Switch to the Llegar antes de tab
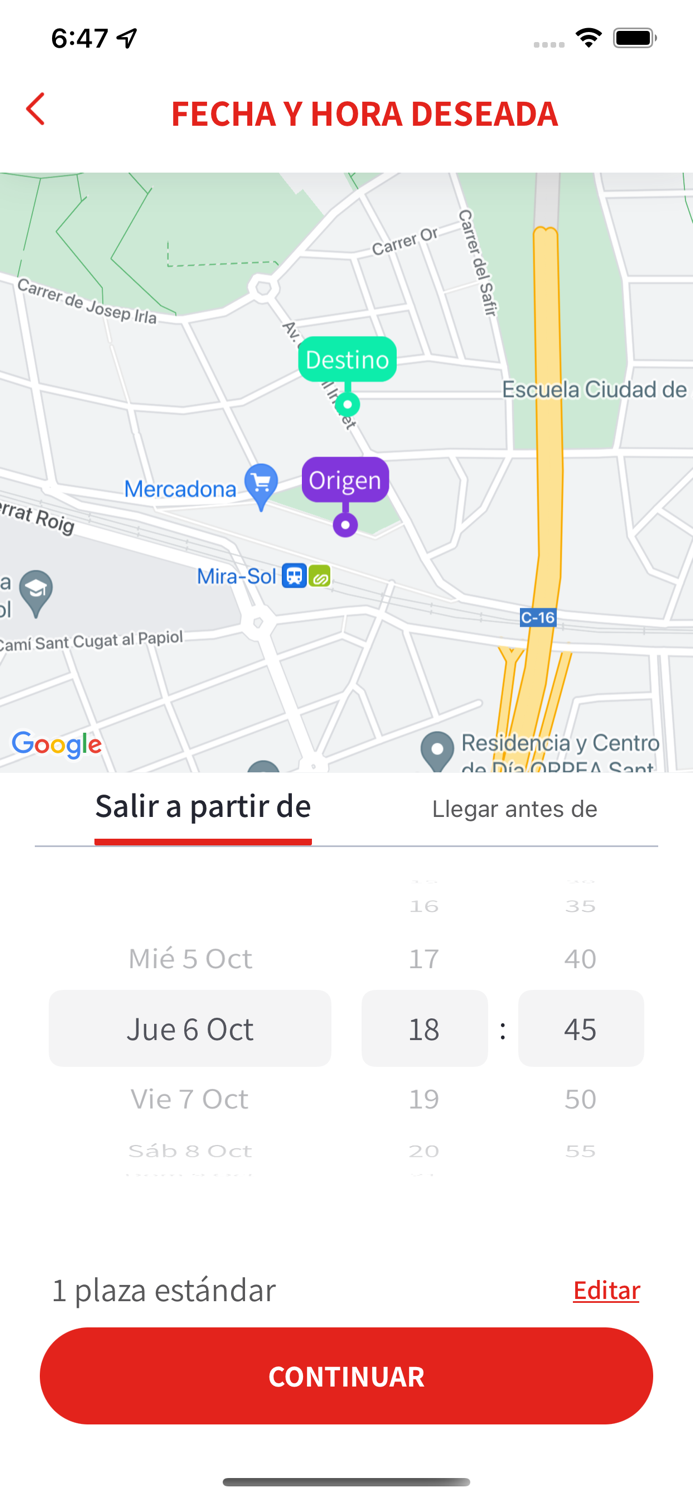Screen dimensions: 693x1500 coord(514,809)
